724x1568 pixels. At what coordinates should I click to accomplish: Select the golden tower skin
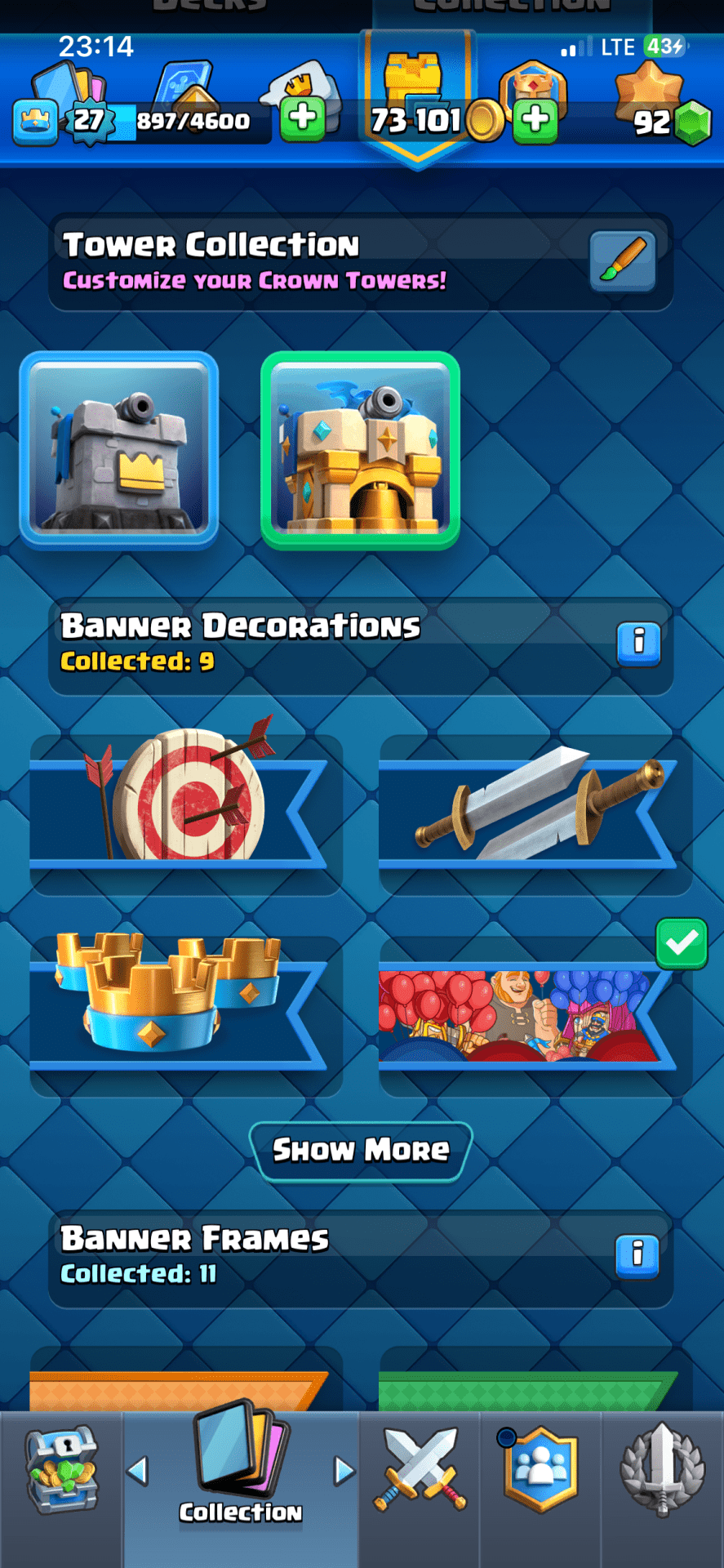(360, 450)
